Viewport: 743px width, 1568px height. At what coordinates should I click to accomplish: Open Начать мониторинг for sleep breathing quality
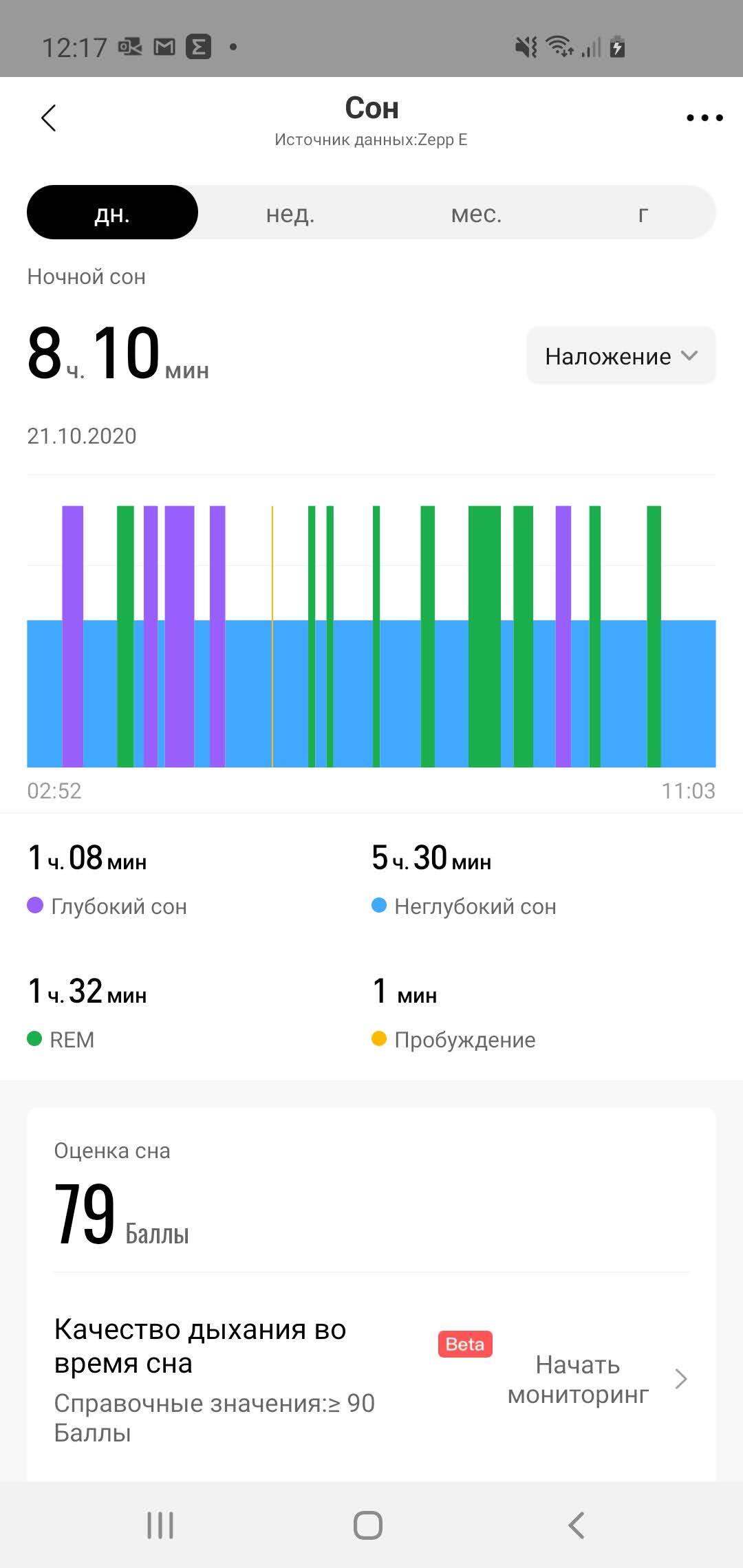point(596,1380)
